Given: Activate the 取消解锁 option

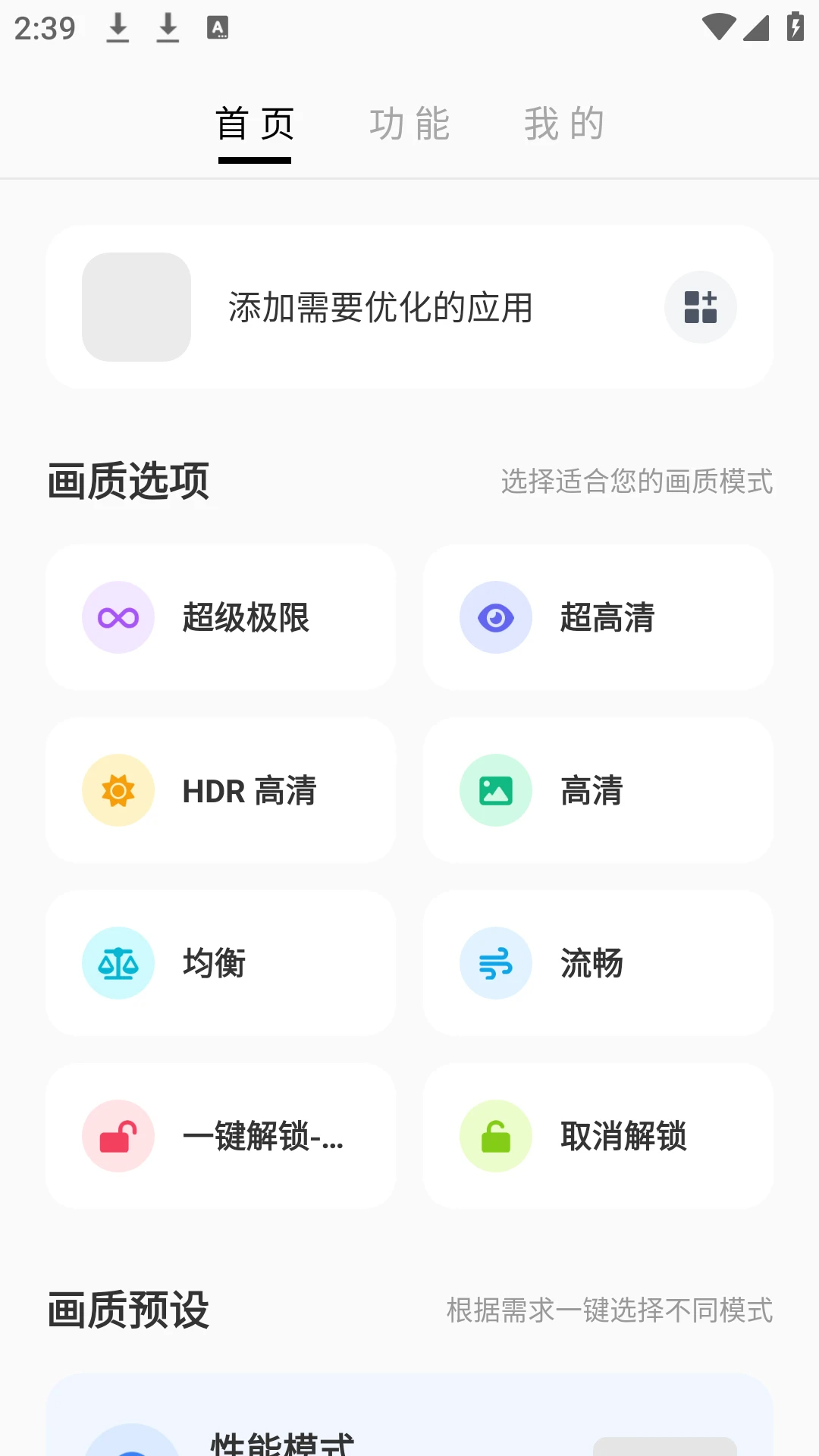Looking at the screenshot, I should [598, 1136].
